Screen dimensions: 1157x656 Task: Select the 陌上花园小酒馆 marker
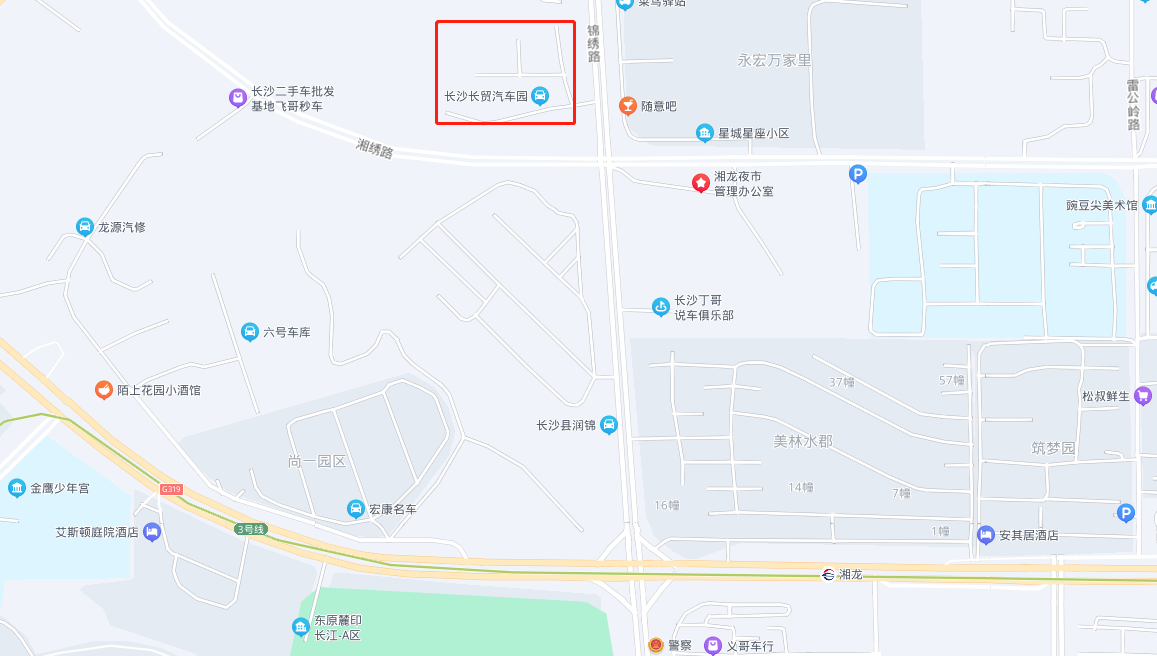[x=104, y=390]
